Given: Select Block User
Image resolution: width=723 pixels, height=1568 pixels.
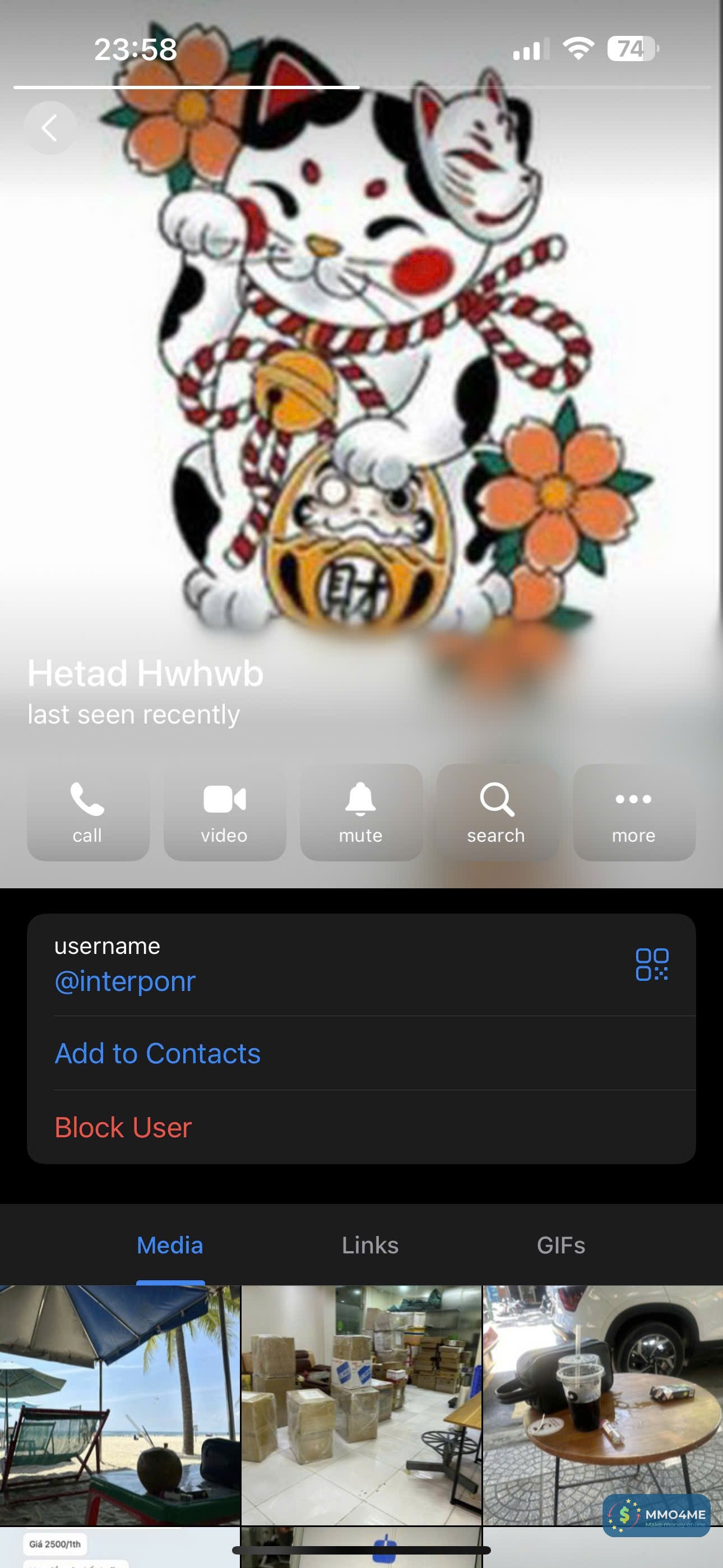Looking at the screenshot, I should (x=123, y=1127).
